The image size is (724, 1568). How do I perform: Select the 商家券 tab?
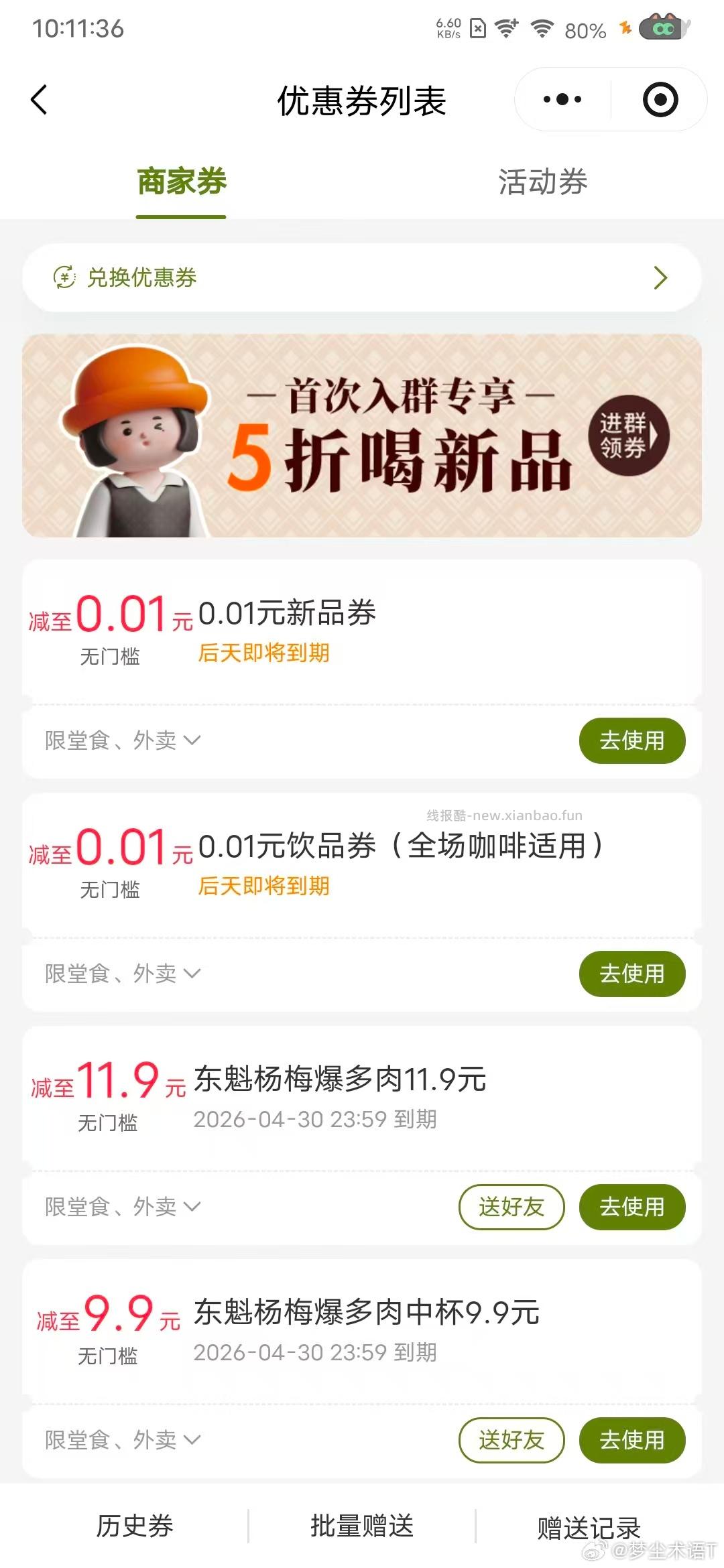(x=180, y=182)
